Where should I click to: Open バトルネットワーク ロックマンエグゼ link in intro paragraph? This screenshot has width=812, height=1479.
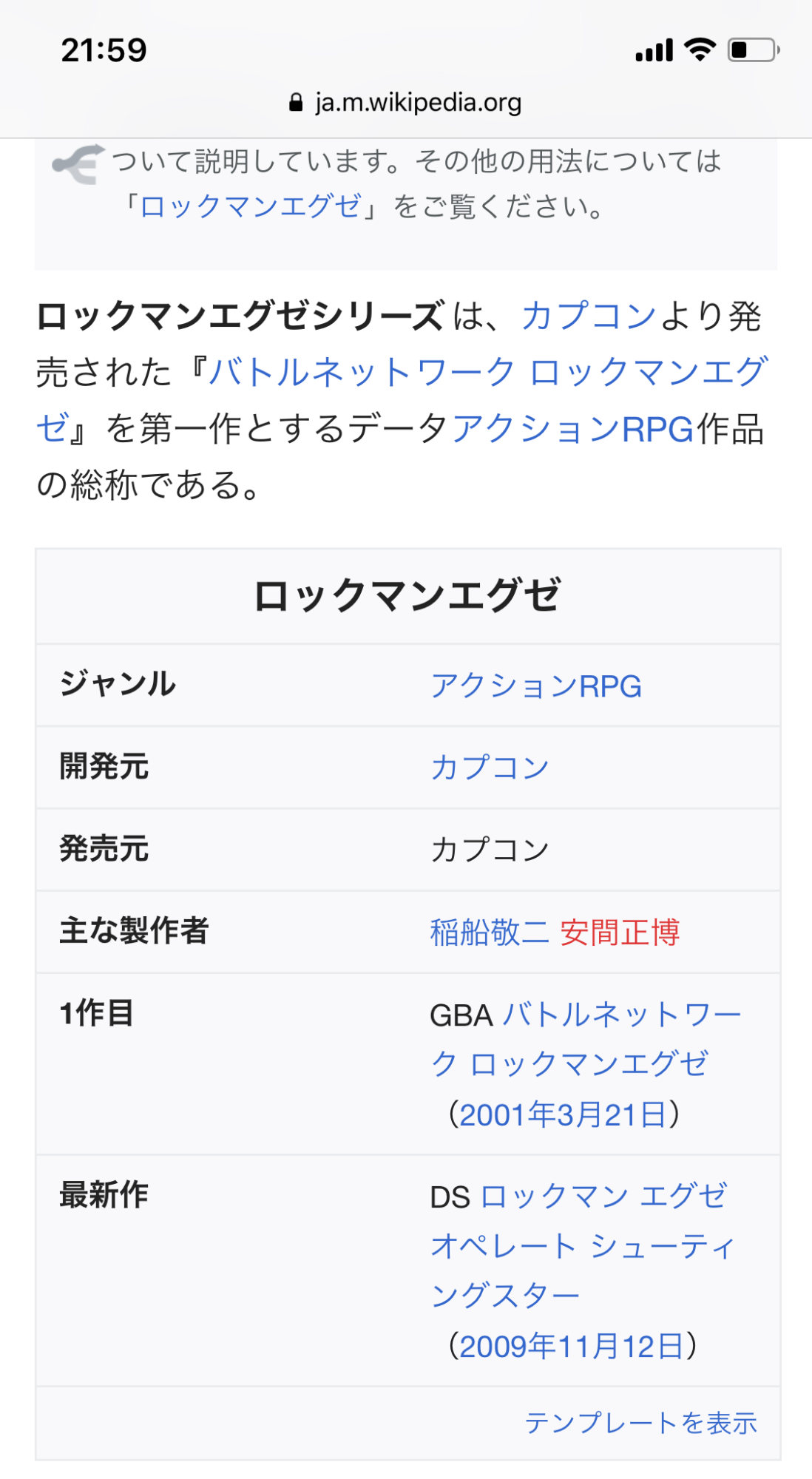click(x=488, y=372)
